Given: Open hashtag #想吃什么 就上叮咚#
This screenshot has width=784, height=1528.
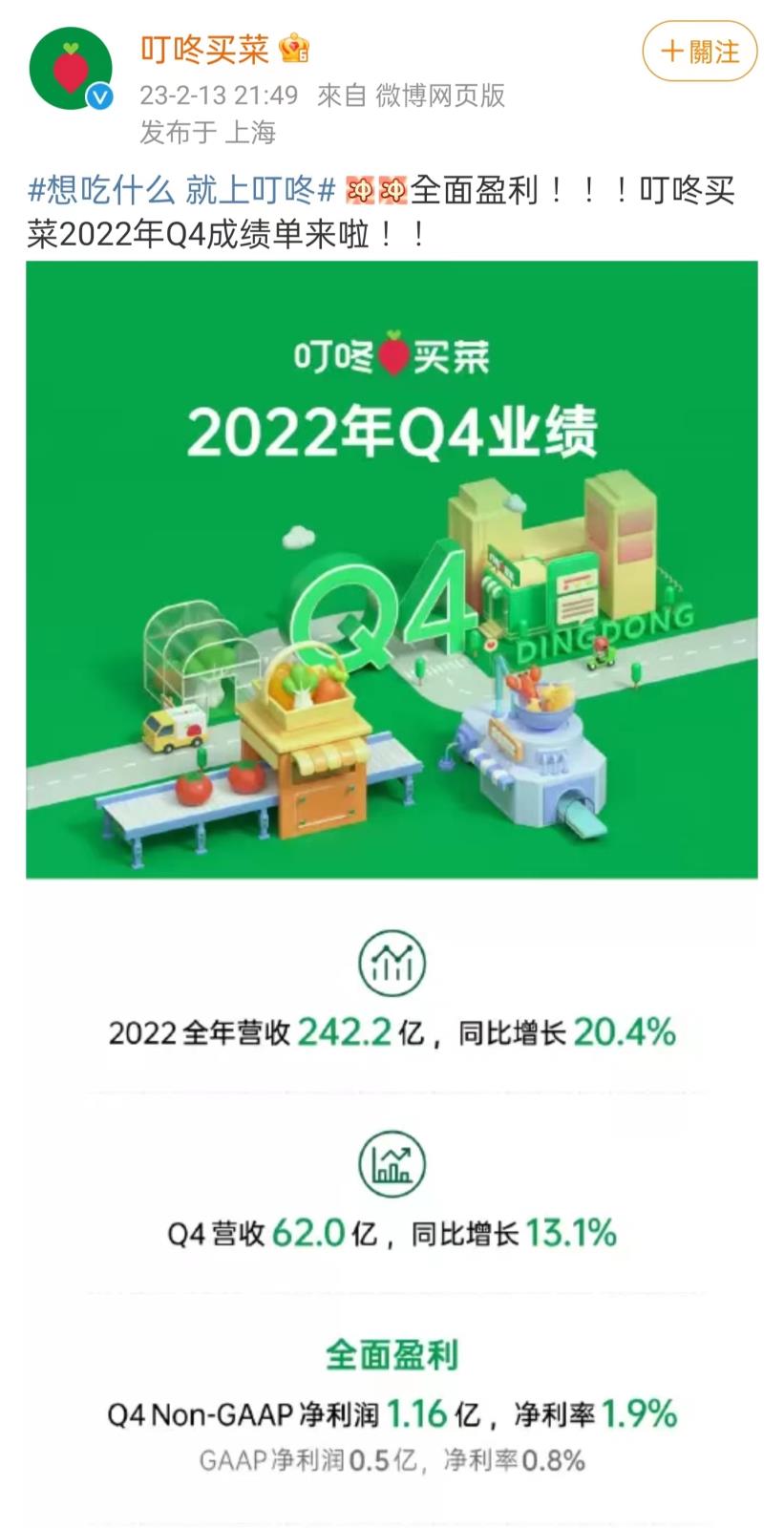Looking at the screenshot, I should coord(181,192).
